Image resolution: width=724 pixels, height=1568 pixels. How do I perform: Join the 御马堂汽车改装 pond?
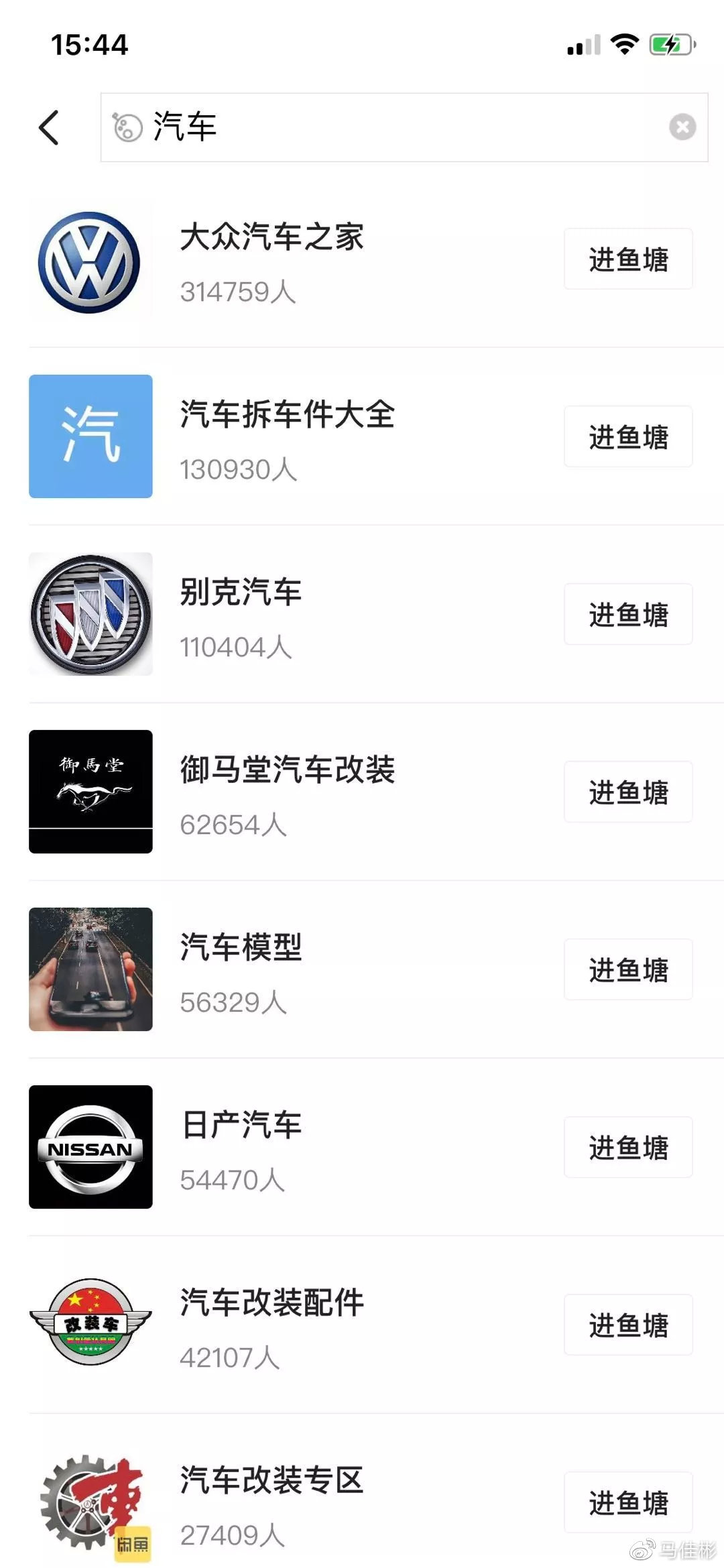pyautogui.click(x=628, y=792)
